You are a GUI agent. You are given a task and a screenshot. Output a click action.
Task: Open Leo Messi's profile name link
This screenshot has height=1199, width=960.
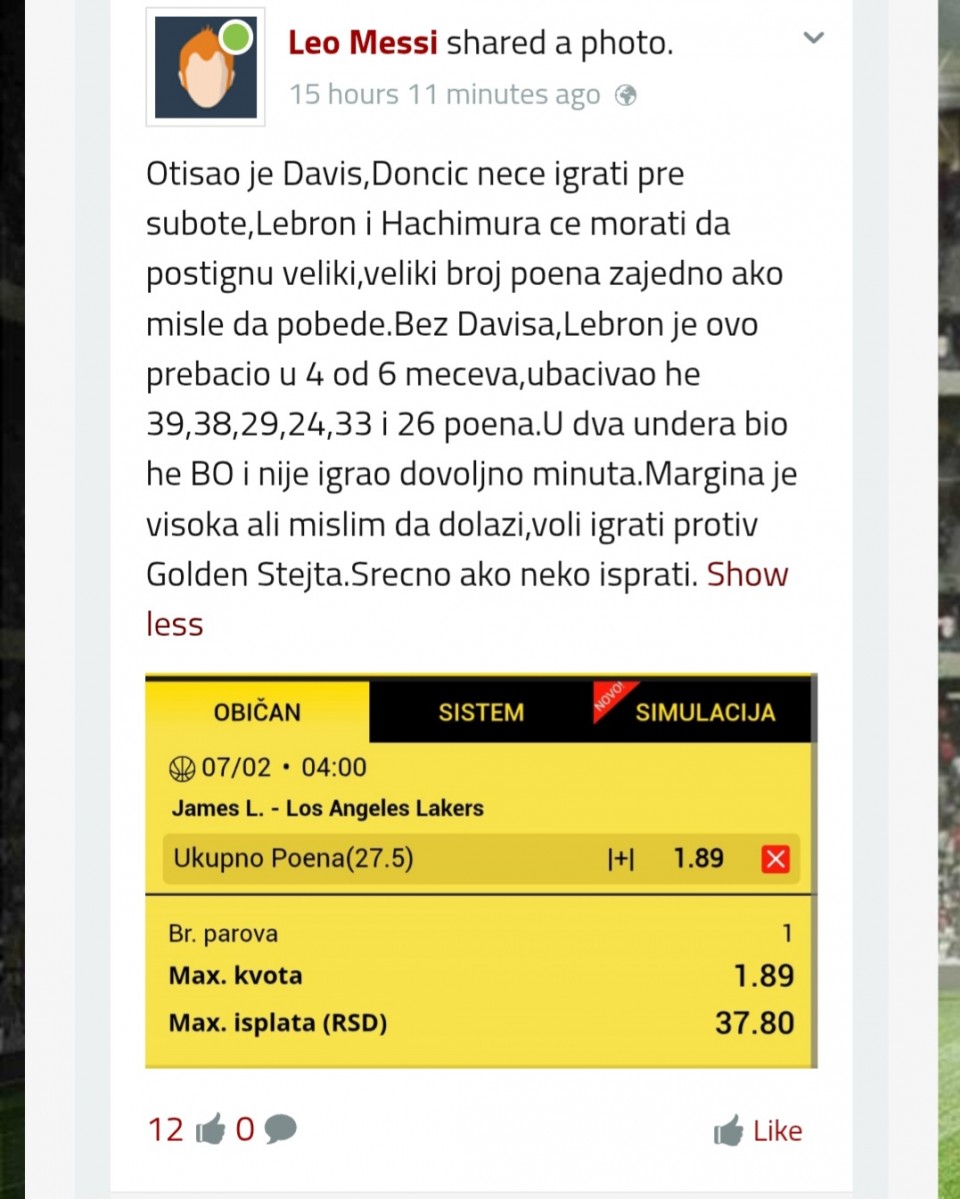click(362, 43)
